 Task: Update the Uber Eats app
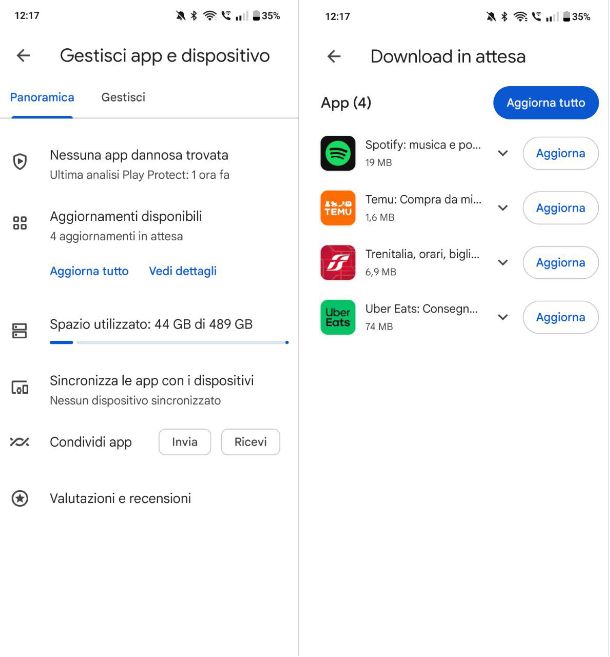(560, 317)
